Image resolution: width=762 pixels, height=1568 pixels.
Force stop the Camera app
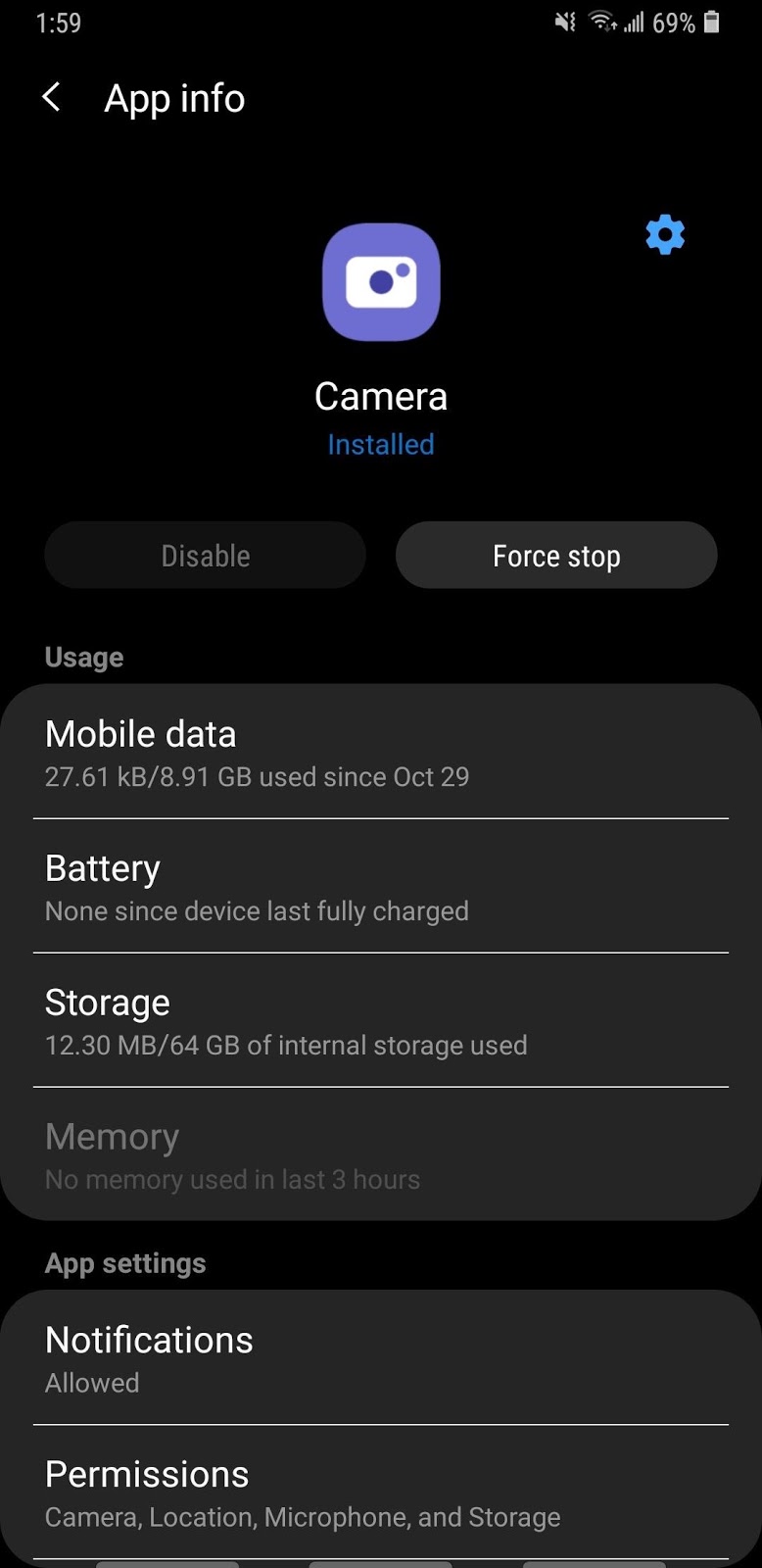[556, 556]
